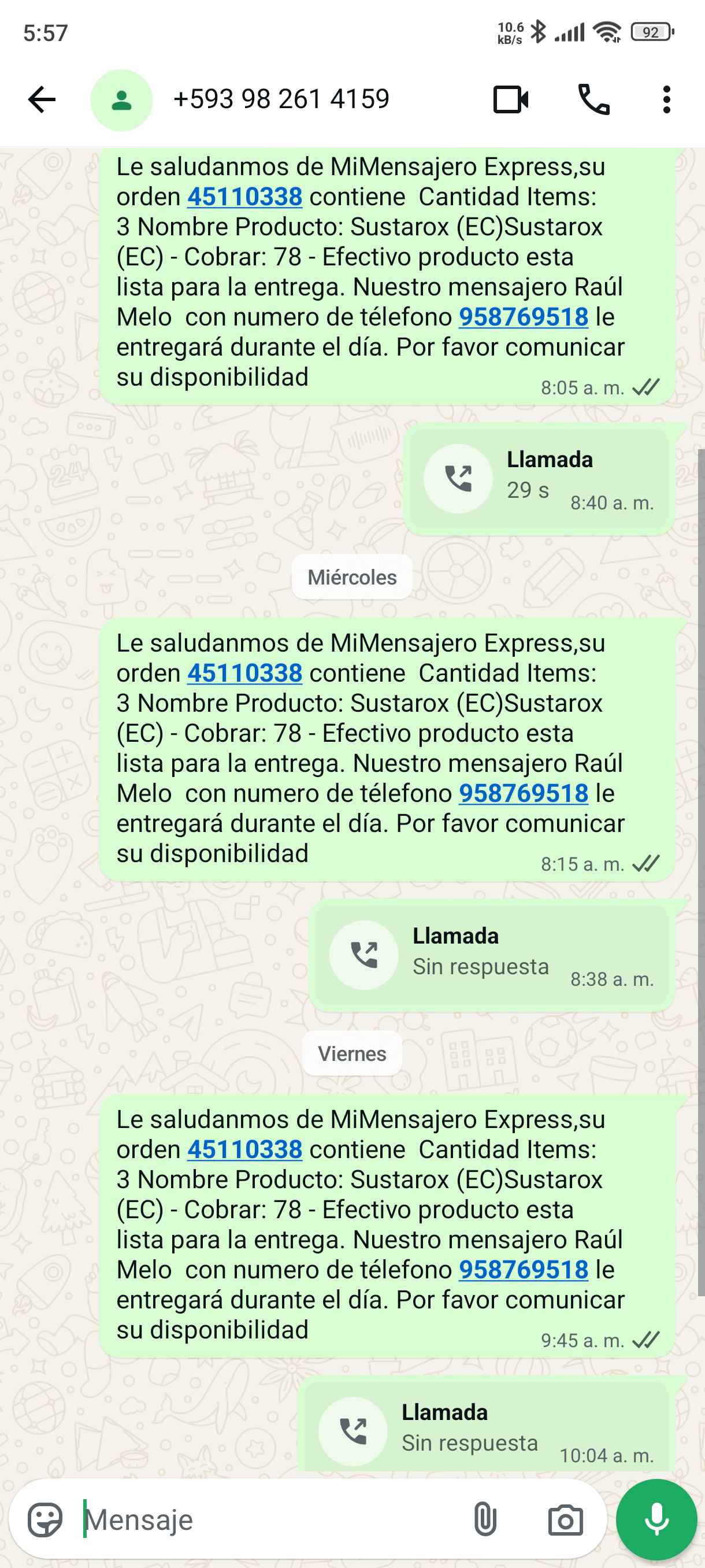Tap phone number 958769518 in the 8:15 a. m. message
Viewport: 705px width, 1568px height.
point(523,793)
